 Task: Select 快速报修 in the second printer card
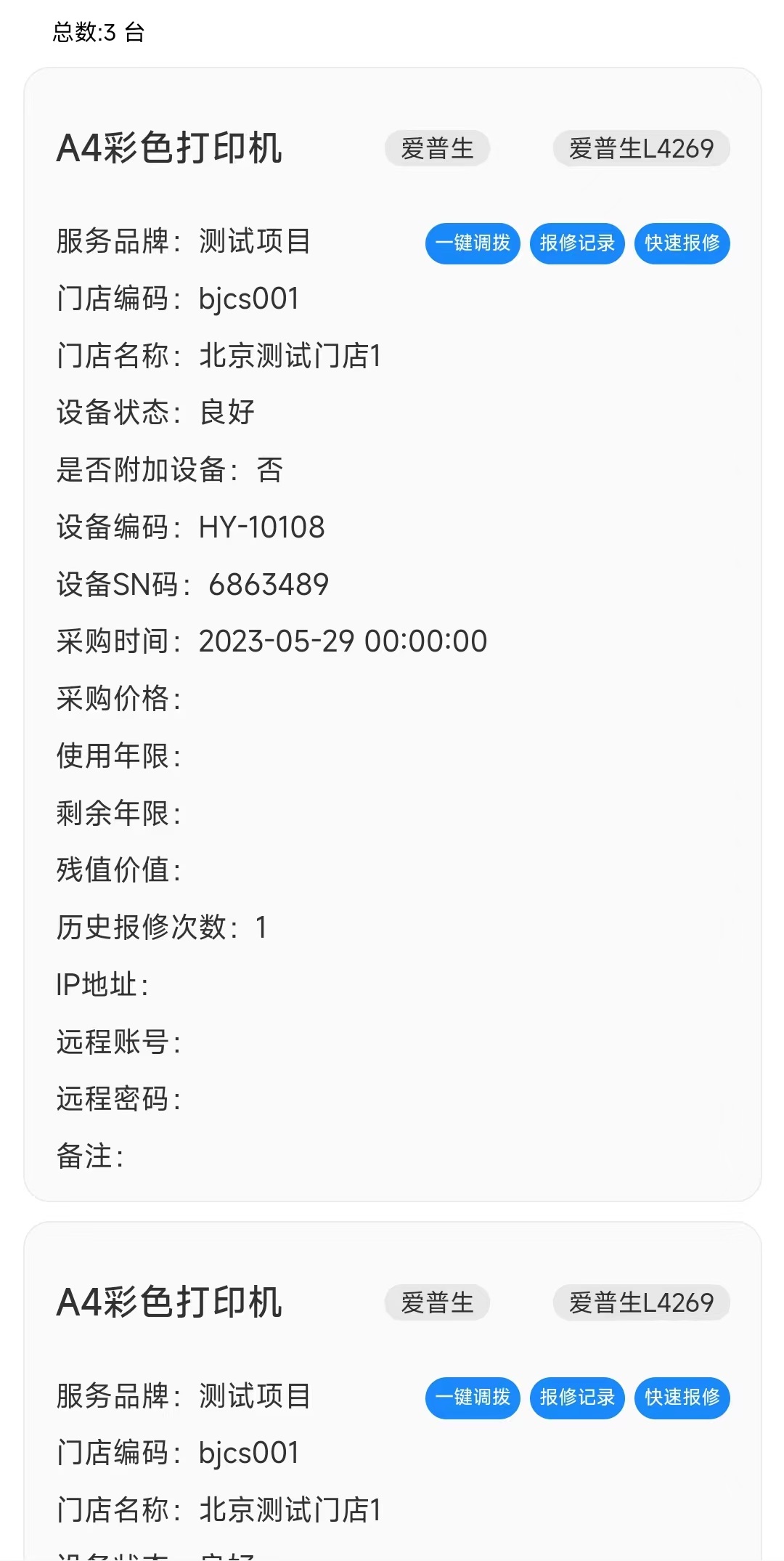click(x=682, y=1397)
